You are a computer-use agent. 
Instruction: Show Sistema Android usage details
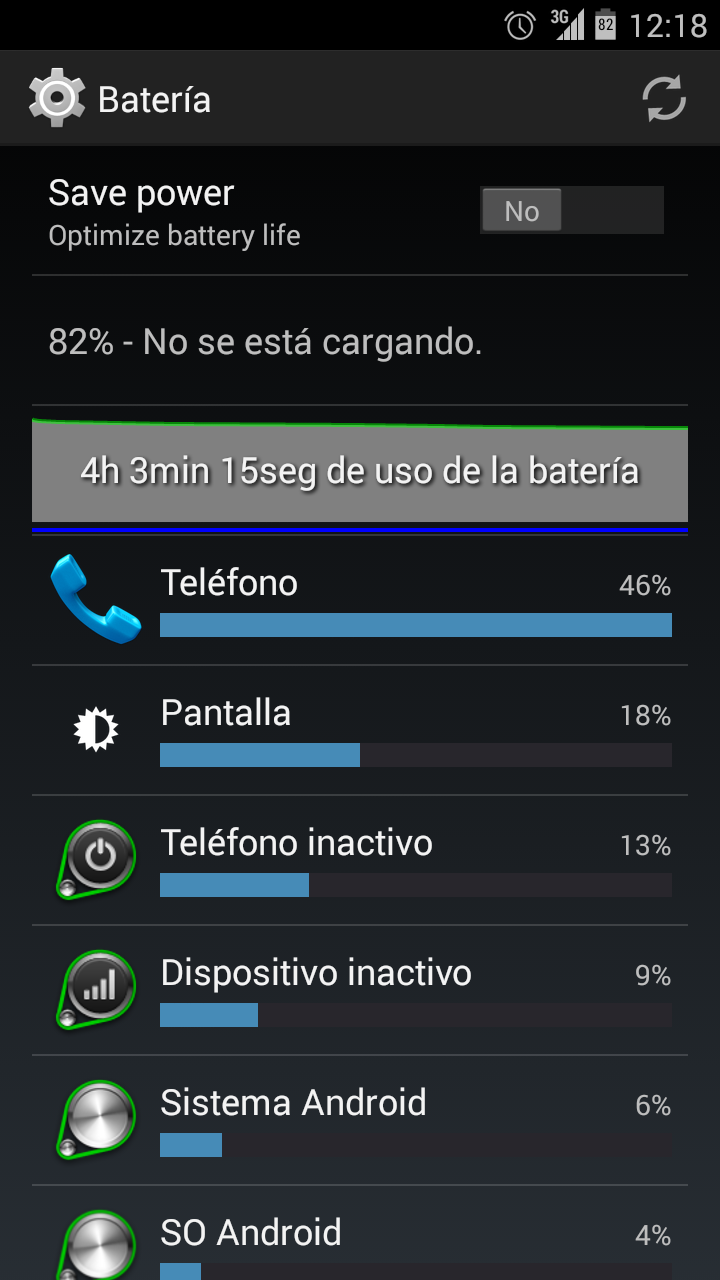360,1120
